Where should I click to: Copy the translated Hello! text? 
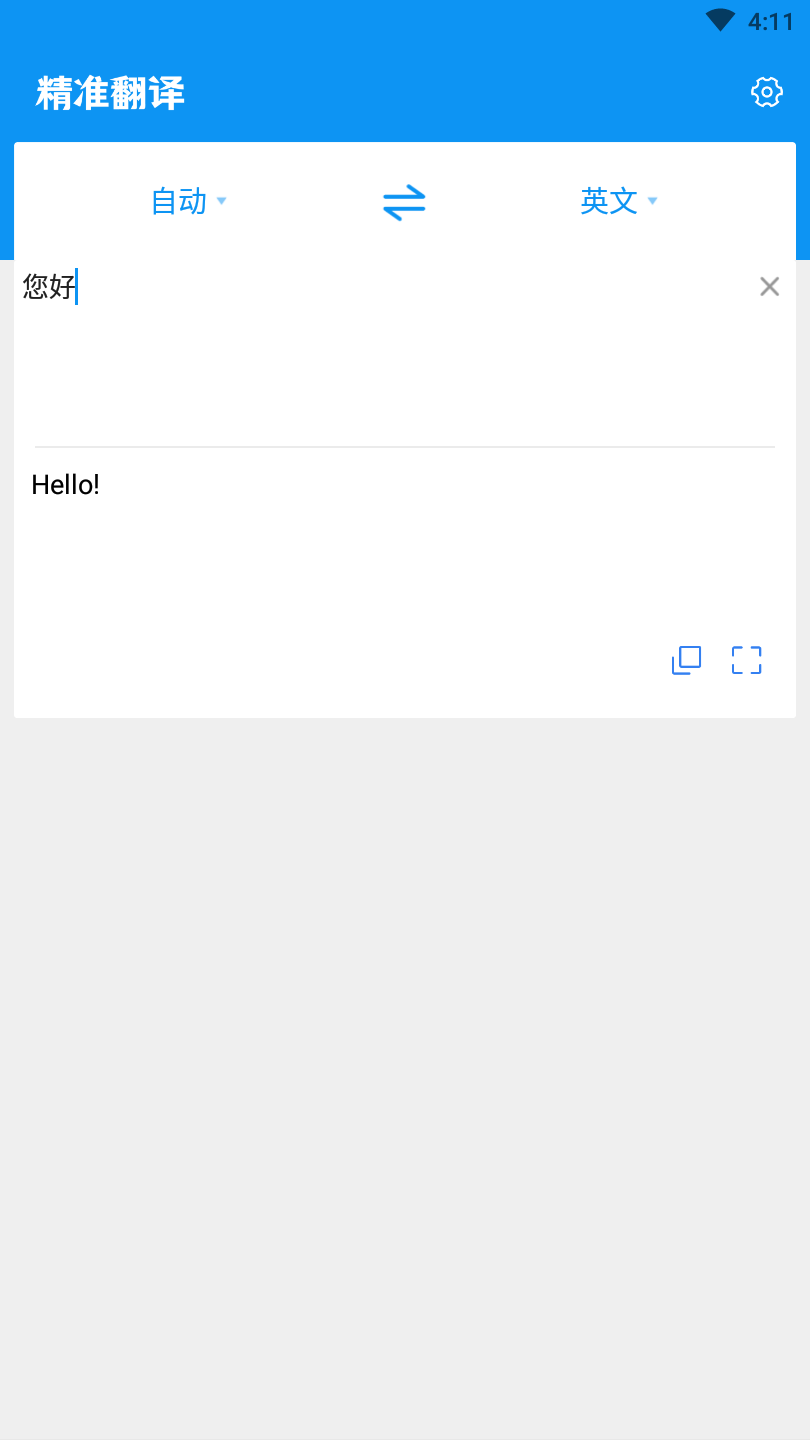click(686, 660)
